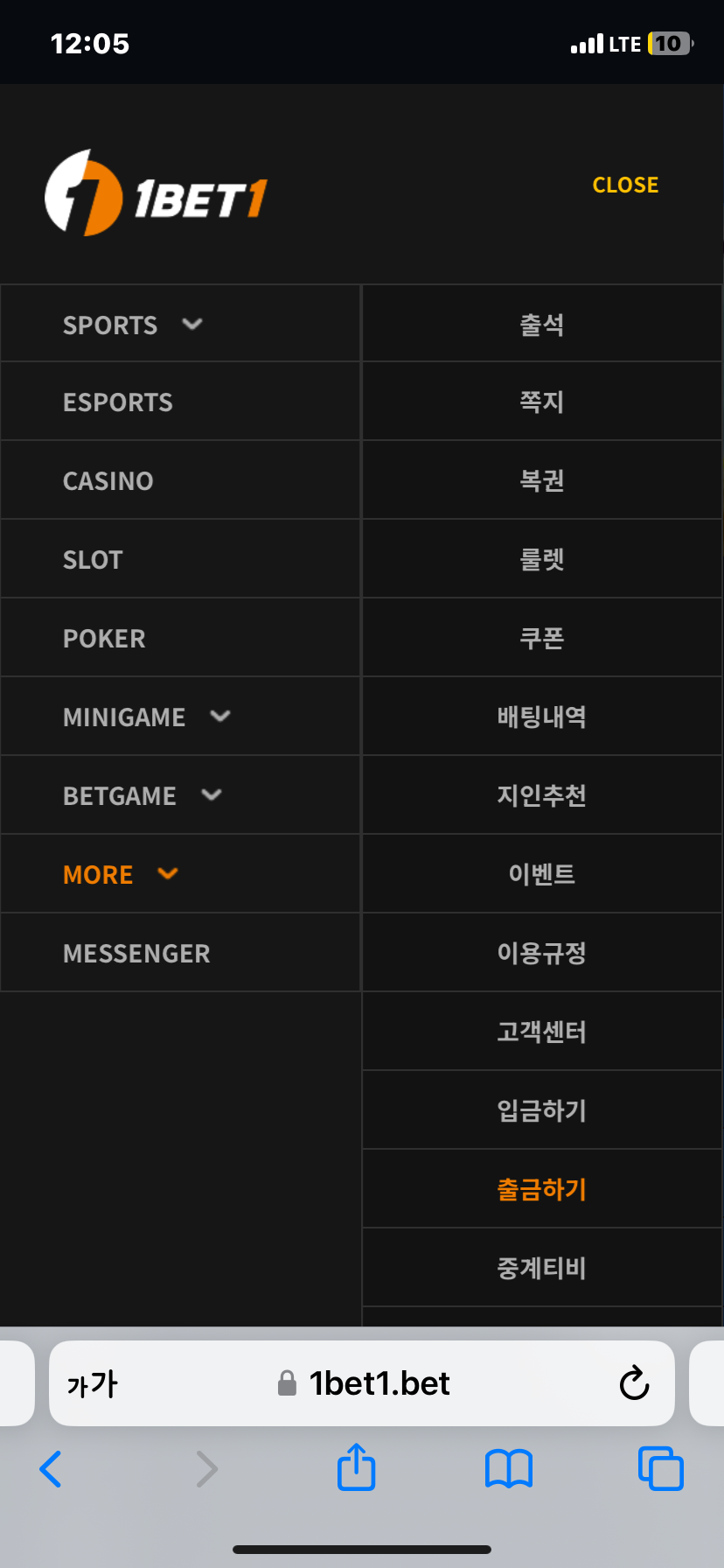Reload the page in Safari
Image resolution: width=724 pixels, height=1568 pixels.
[634, 1383]
